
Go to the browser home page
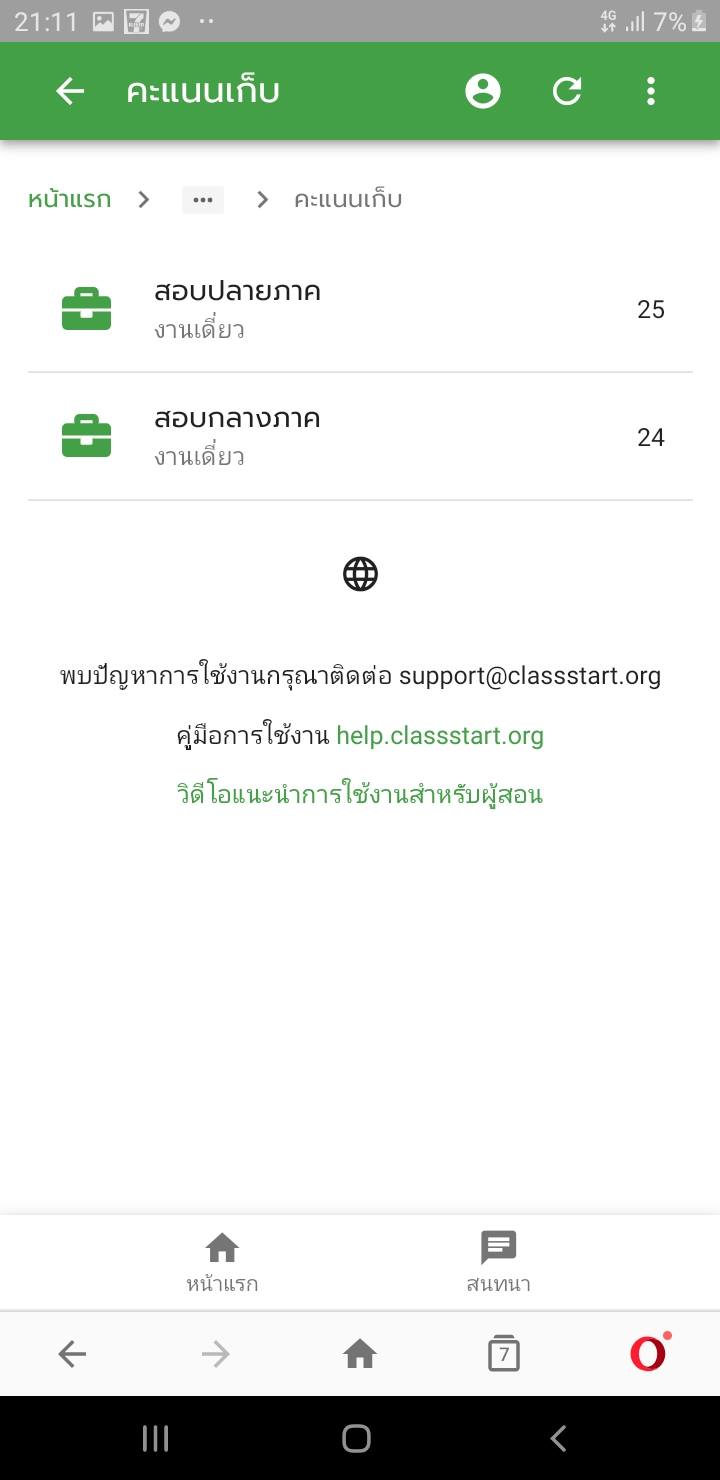point(360,1354)
